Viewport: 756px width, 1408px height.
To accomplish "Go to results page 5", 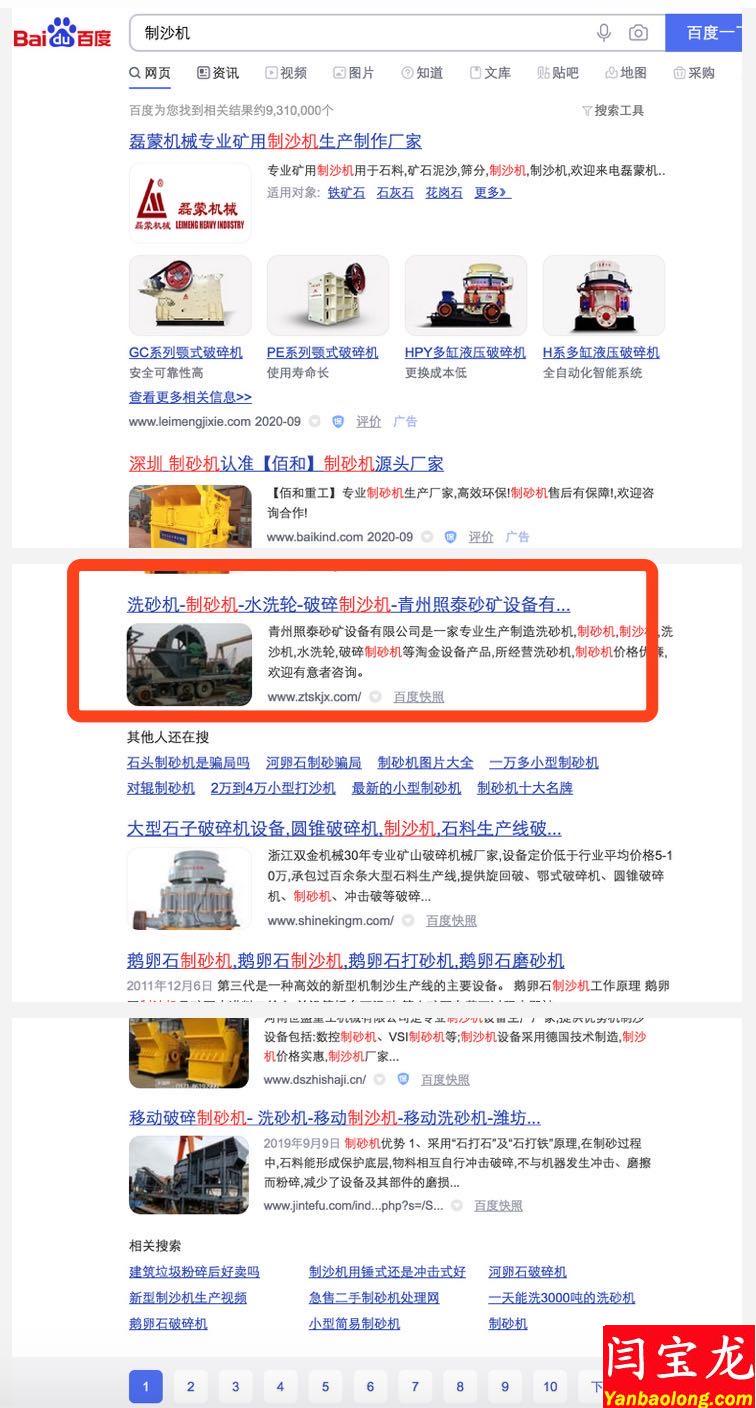I will tap(325, 1386).
